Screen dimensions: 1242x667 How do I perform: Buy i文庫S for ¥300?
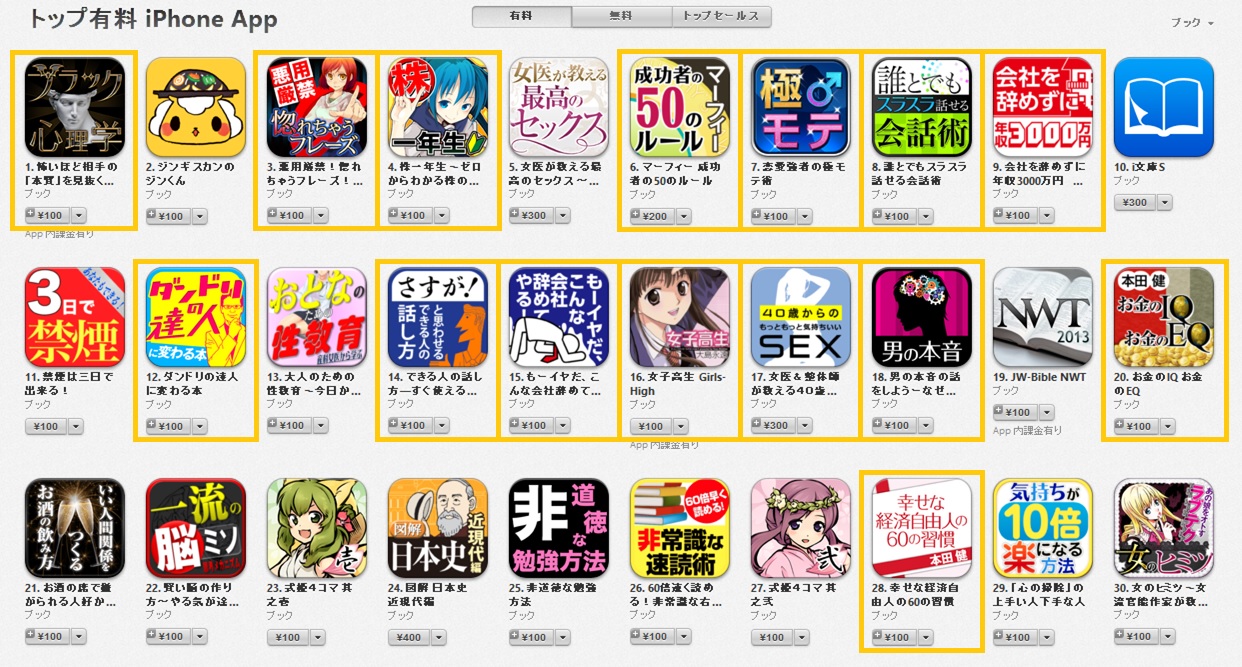point(1136,202)
